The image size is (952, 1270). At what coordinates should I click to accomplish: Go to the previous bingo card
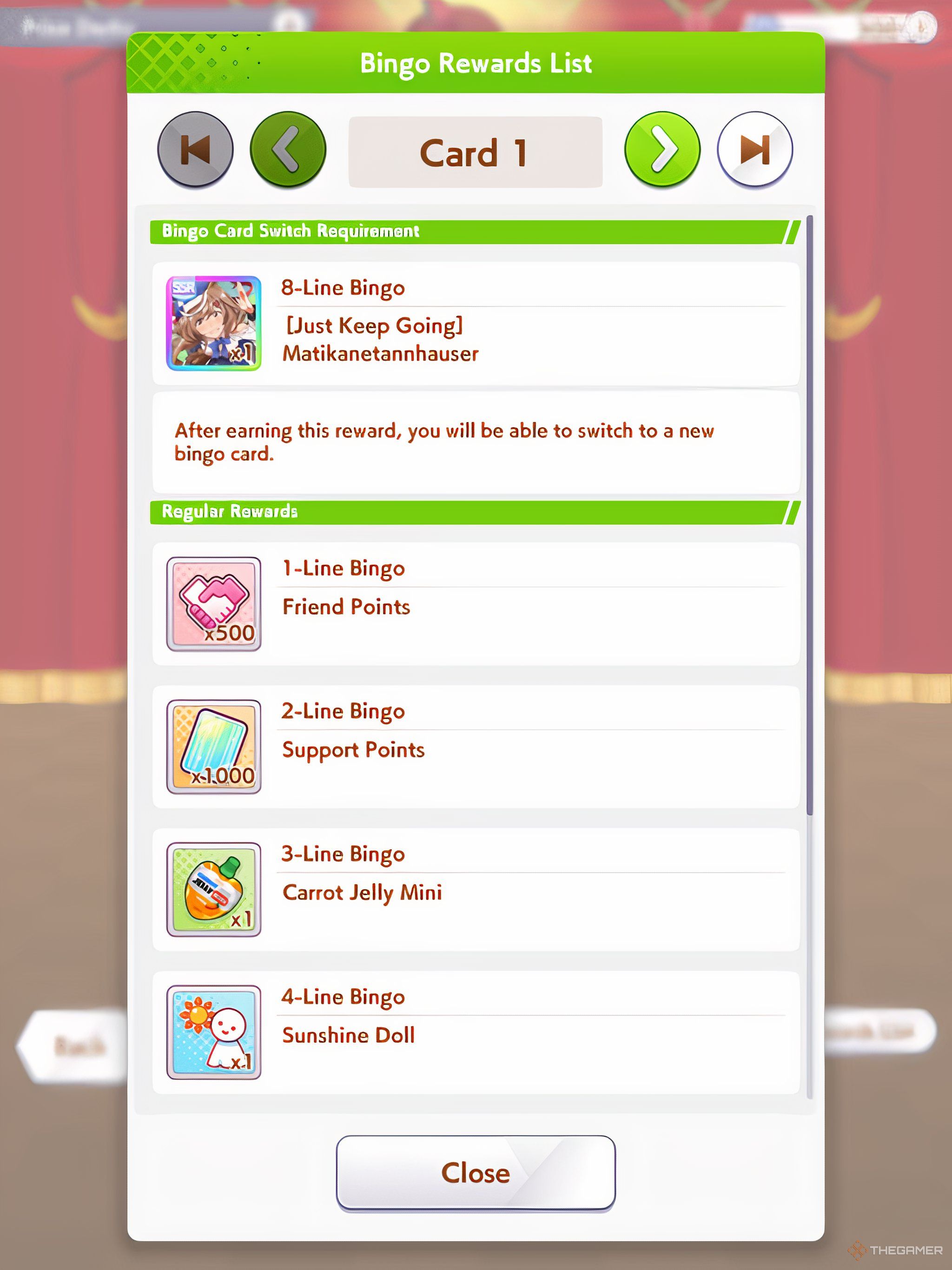tap(288, 150)
